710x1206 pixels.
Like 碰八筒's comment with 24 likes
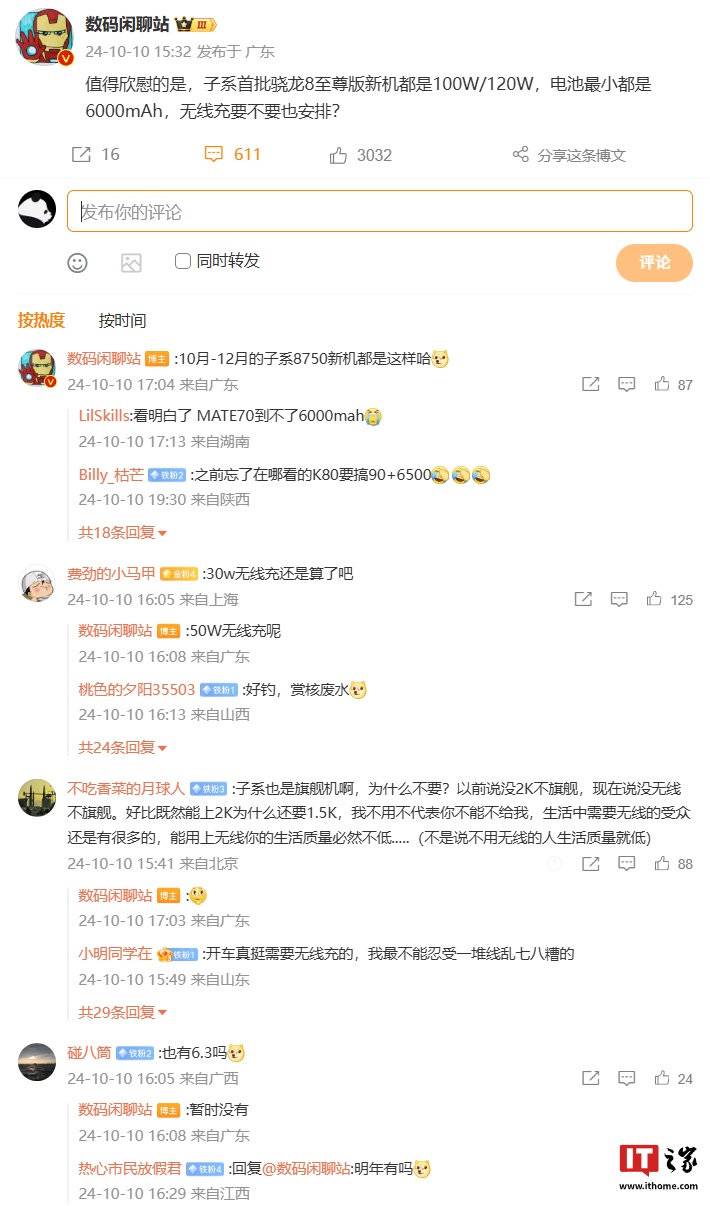[662, 1078]
